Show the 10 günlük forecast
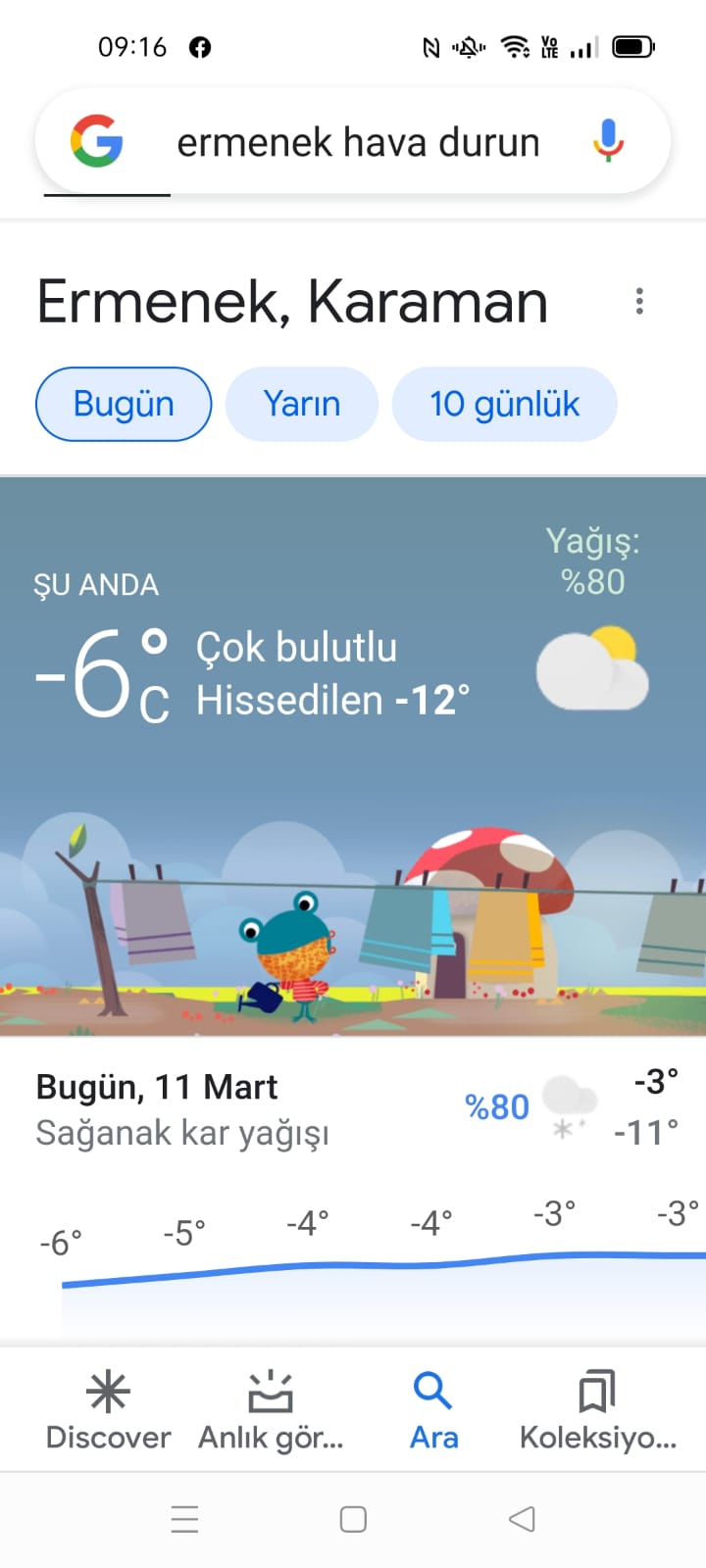This screenshot has width=706, height=1568. (x=504, y=404)
